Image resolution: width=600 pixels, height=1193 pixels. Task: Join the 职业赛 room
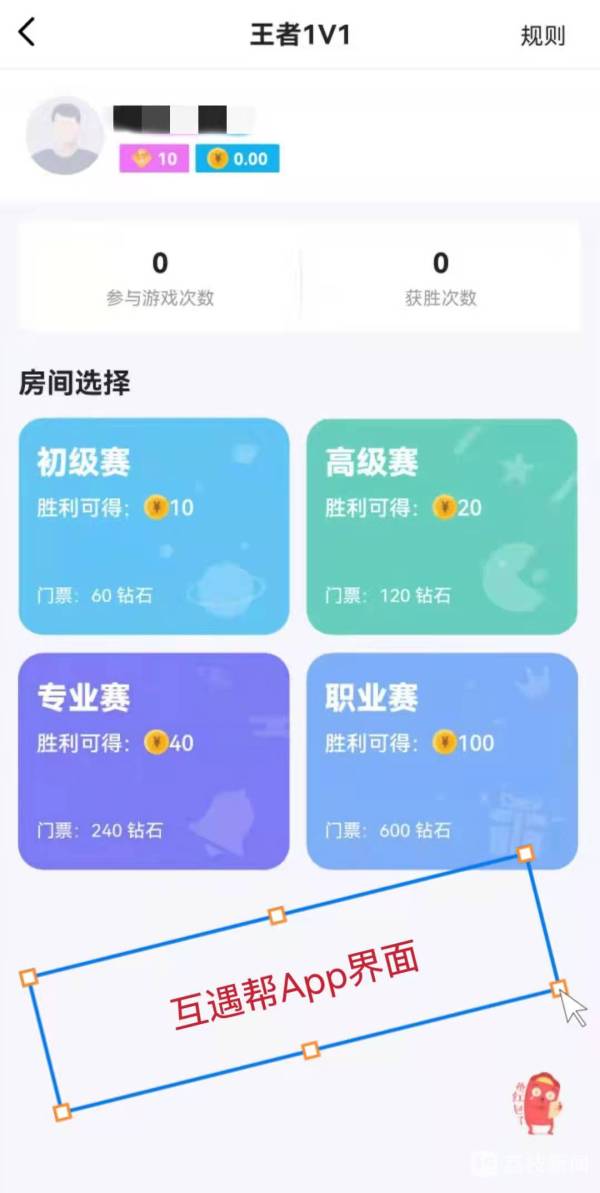click(441, 761)
